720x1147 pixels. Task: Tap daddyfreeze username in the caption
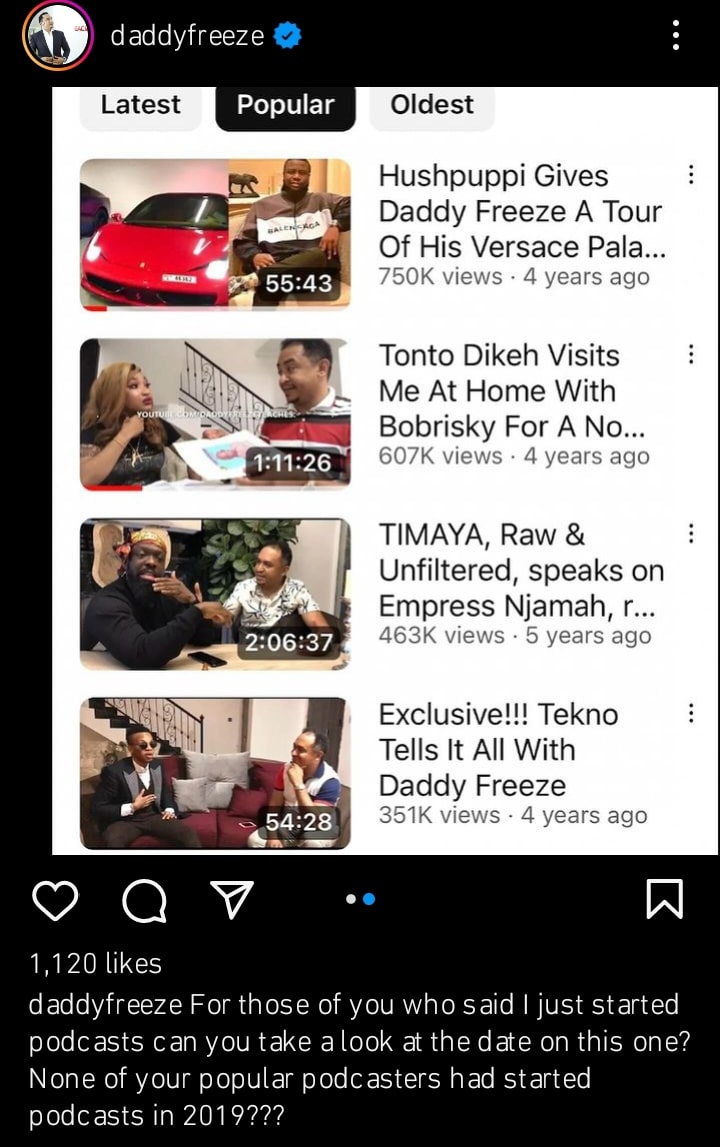104,1004
